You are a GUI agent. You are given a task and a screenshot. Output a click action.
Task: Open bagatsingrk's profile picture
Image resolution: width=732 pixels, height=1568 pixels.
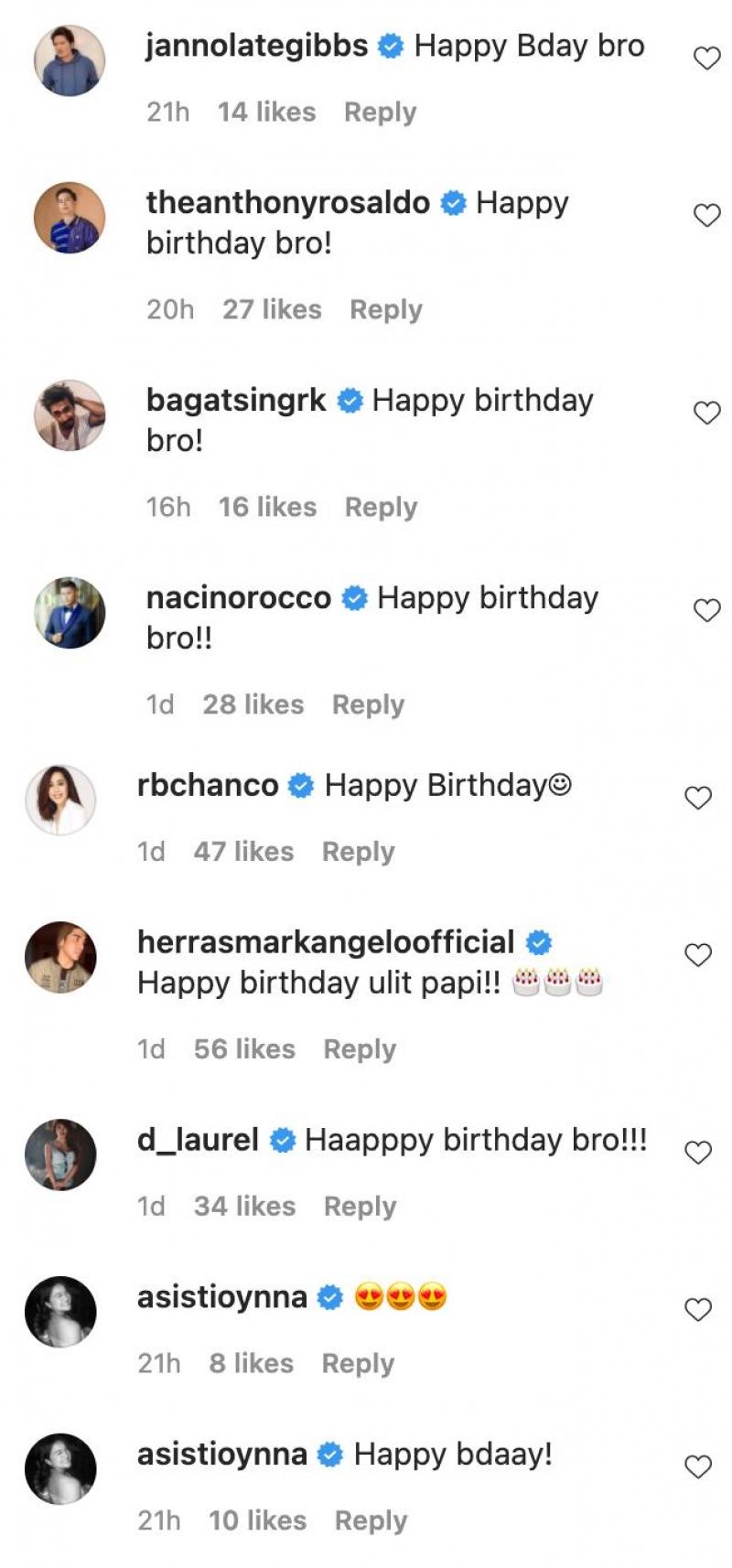70,415
